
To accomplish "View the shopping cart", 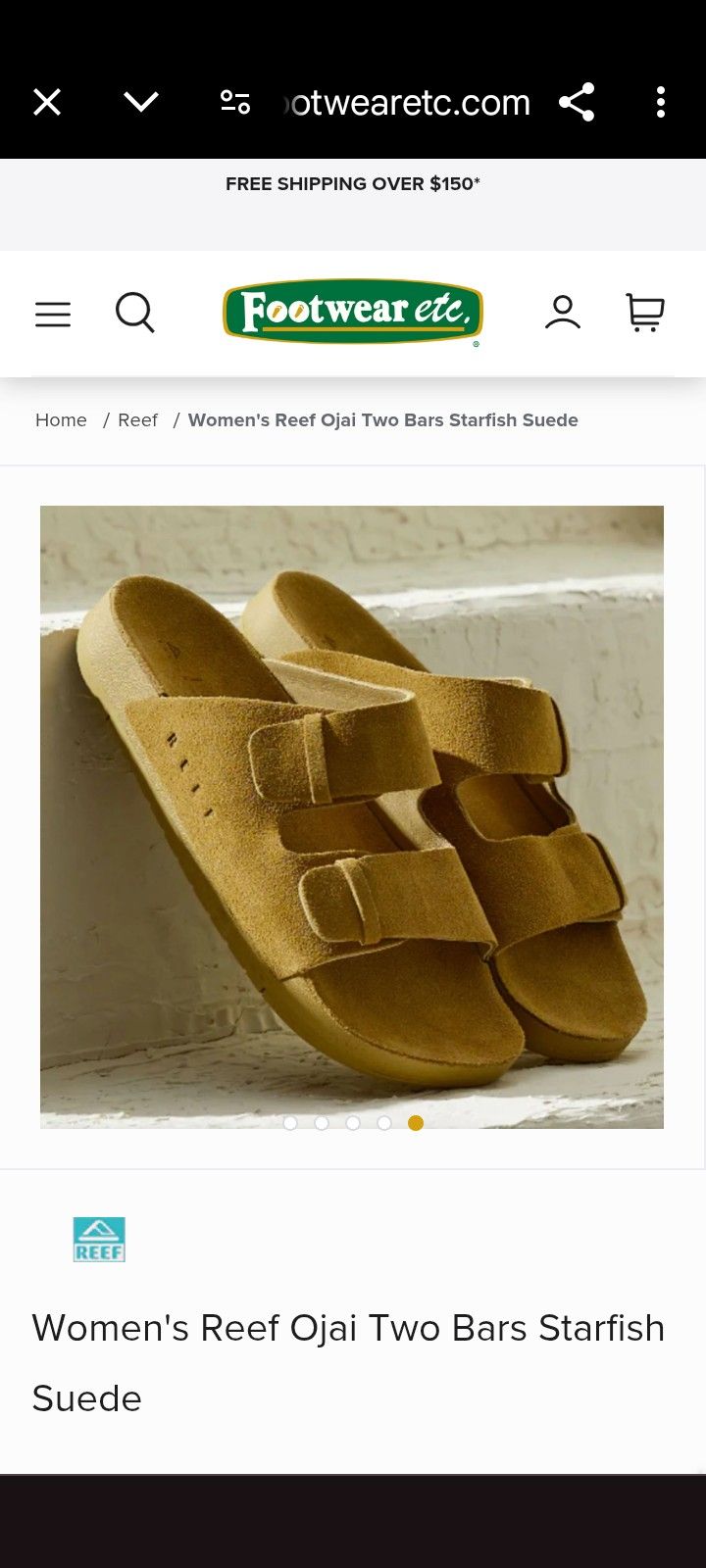I will tap(645, 314).
